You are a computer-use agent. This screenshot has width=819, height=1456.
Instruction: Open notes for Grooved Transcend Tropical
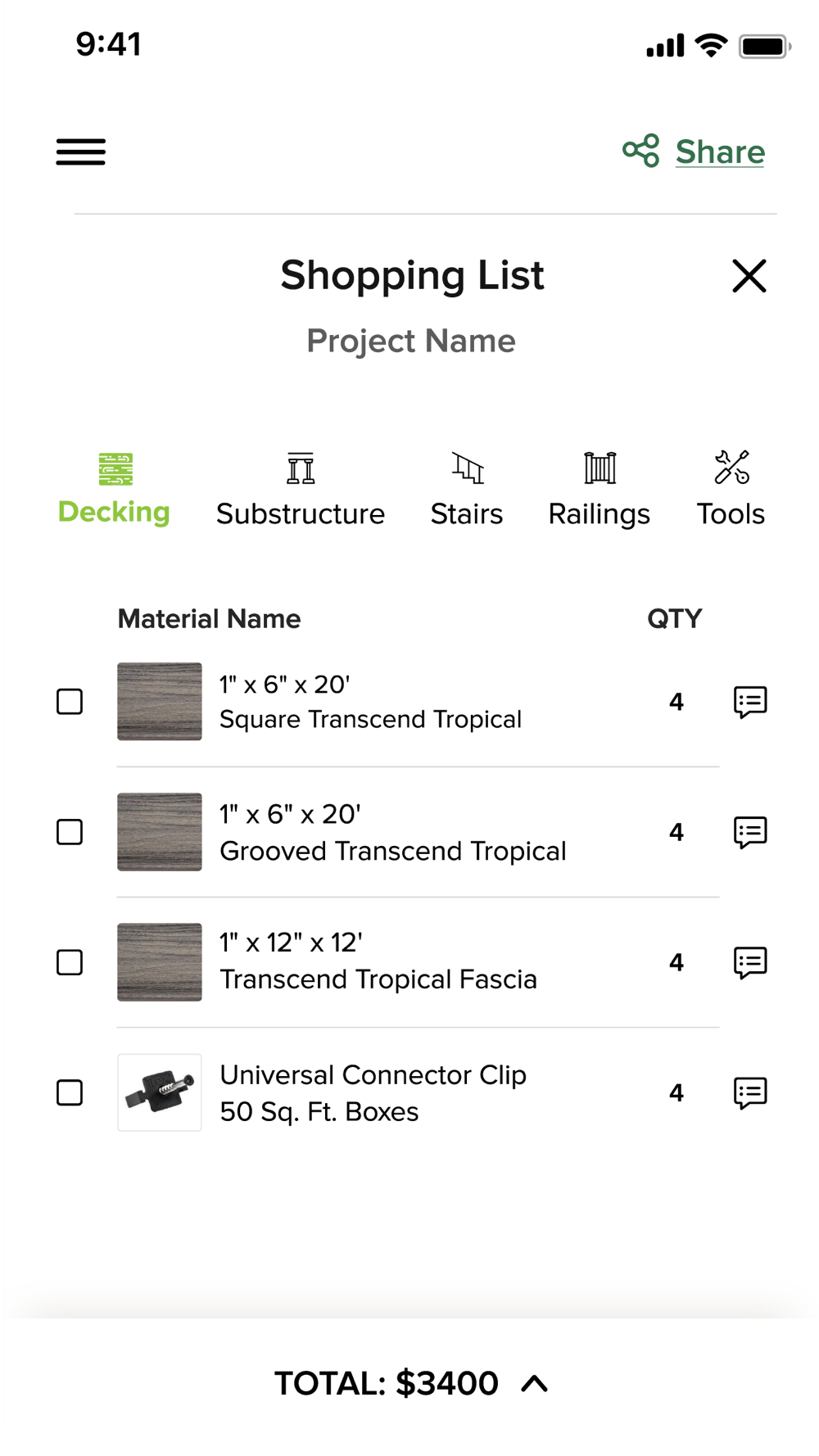[x=750, y=832]
